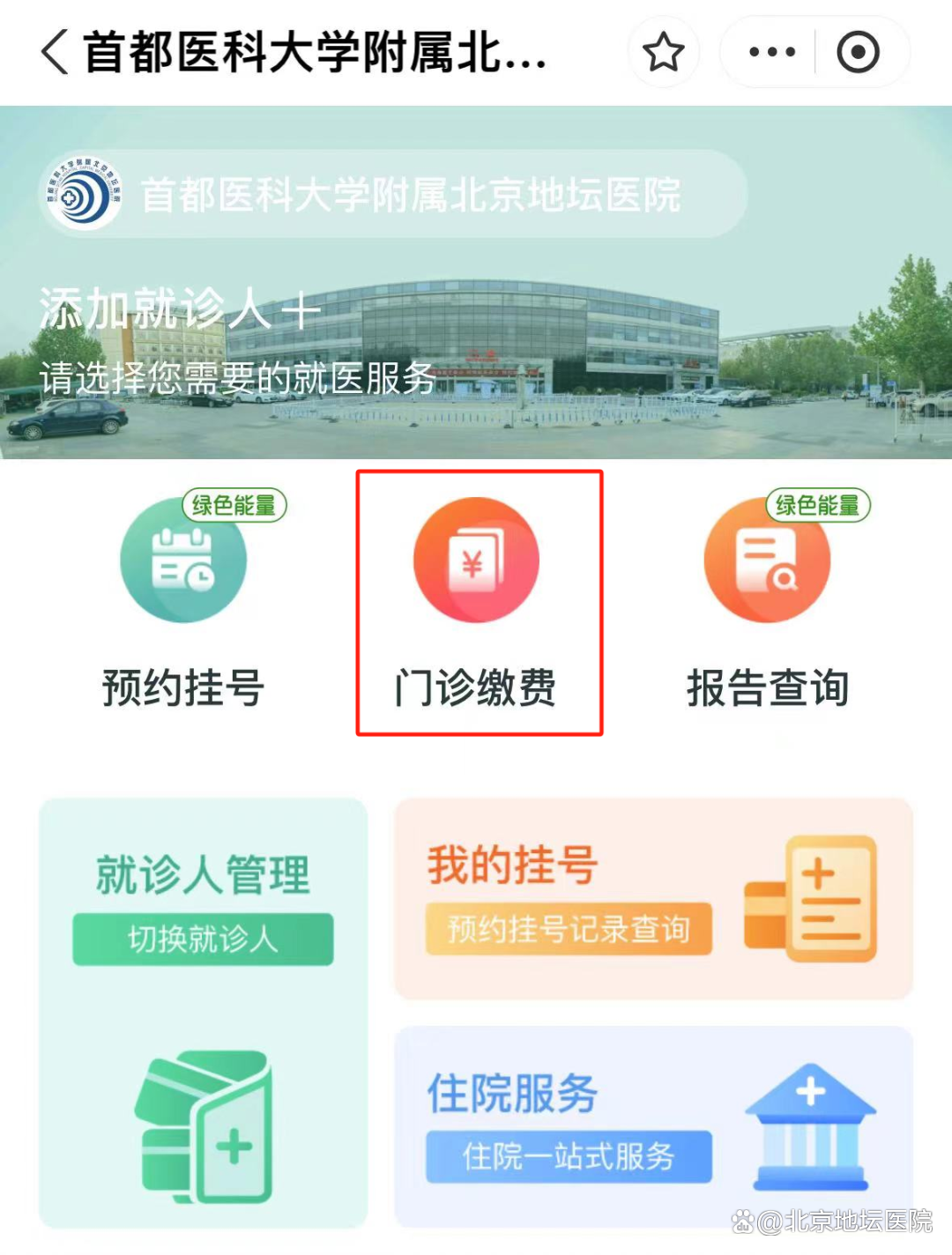Image resolution: width=952 pixels, height=1255 pixels.
Task: Tap 住院一站式服务 button
Action: (x=568, y=1156)
